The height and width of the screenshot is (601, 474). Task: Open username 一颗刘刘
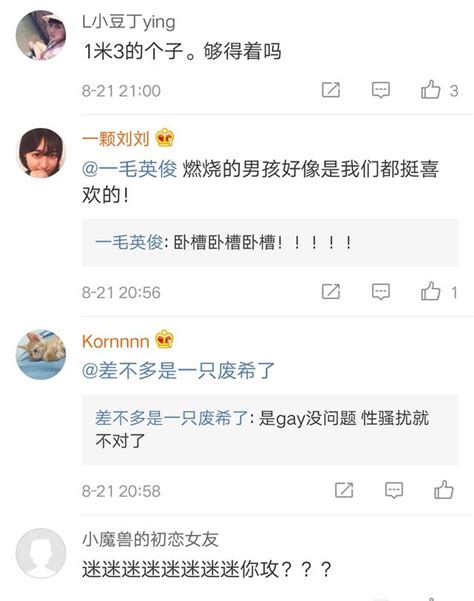(x=115, y=138)
